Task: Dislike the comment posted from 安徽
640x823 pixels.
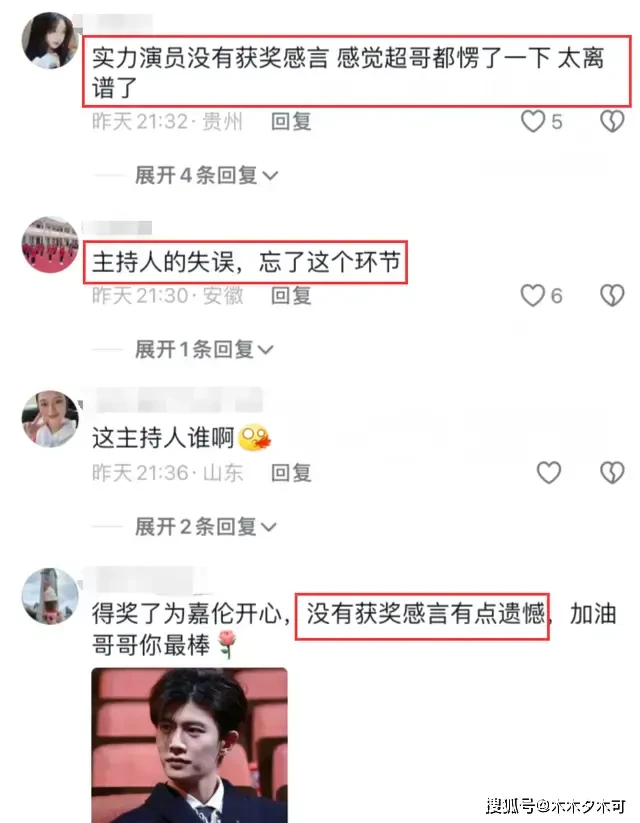Action: click(611, 296)
